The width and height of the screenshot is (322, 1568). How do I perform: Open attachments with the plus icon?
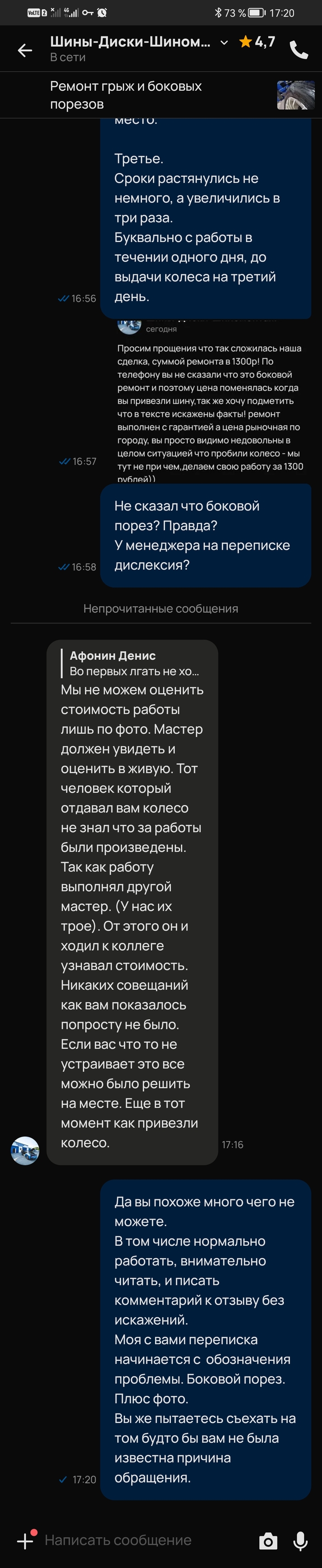tap(25, 1540)
